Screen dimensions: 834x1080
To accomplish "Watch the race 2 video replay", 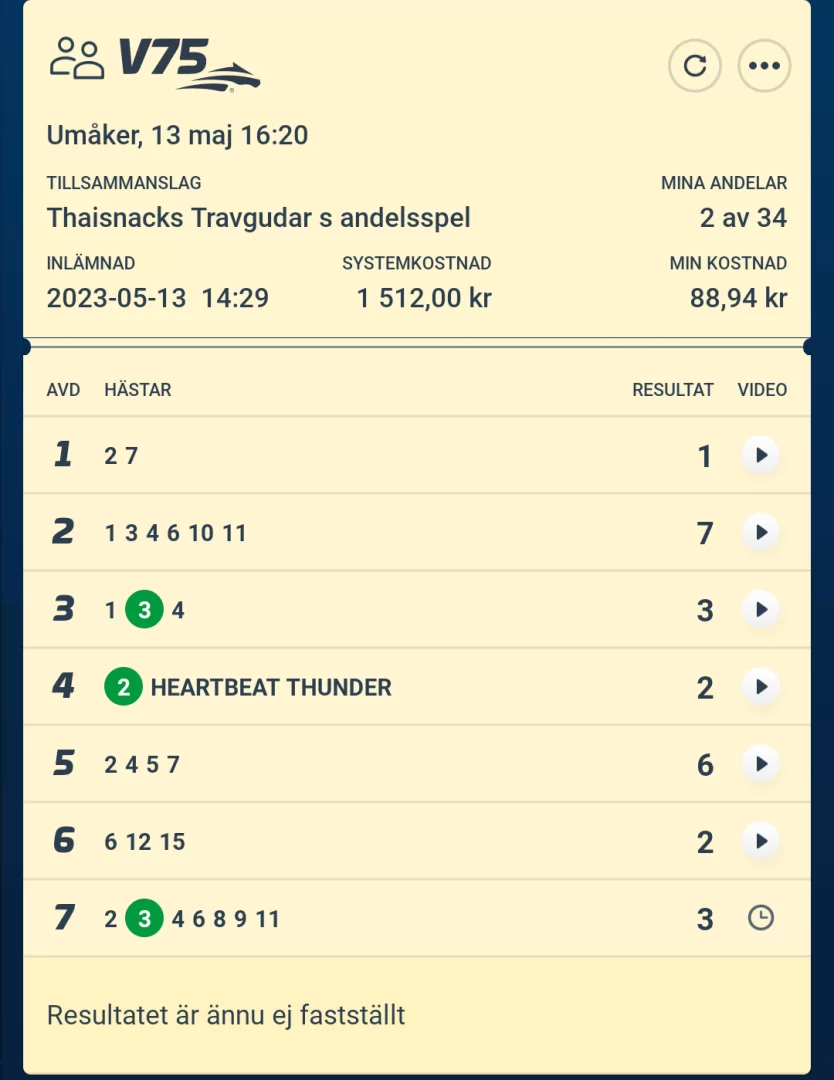I will (x=761, y=533).
